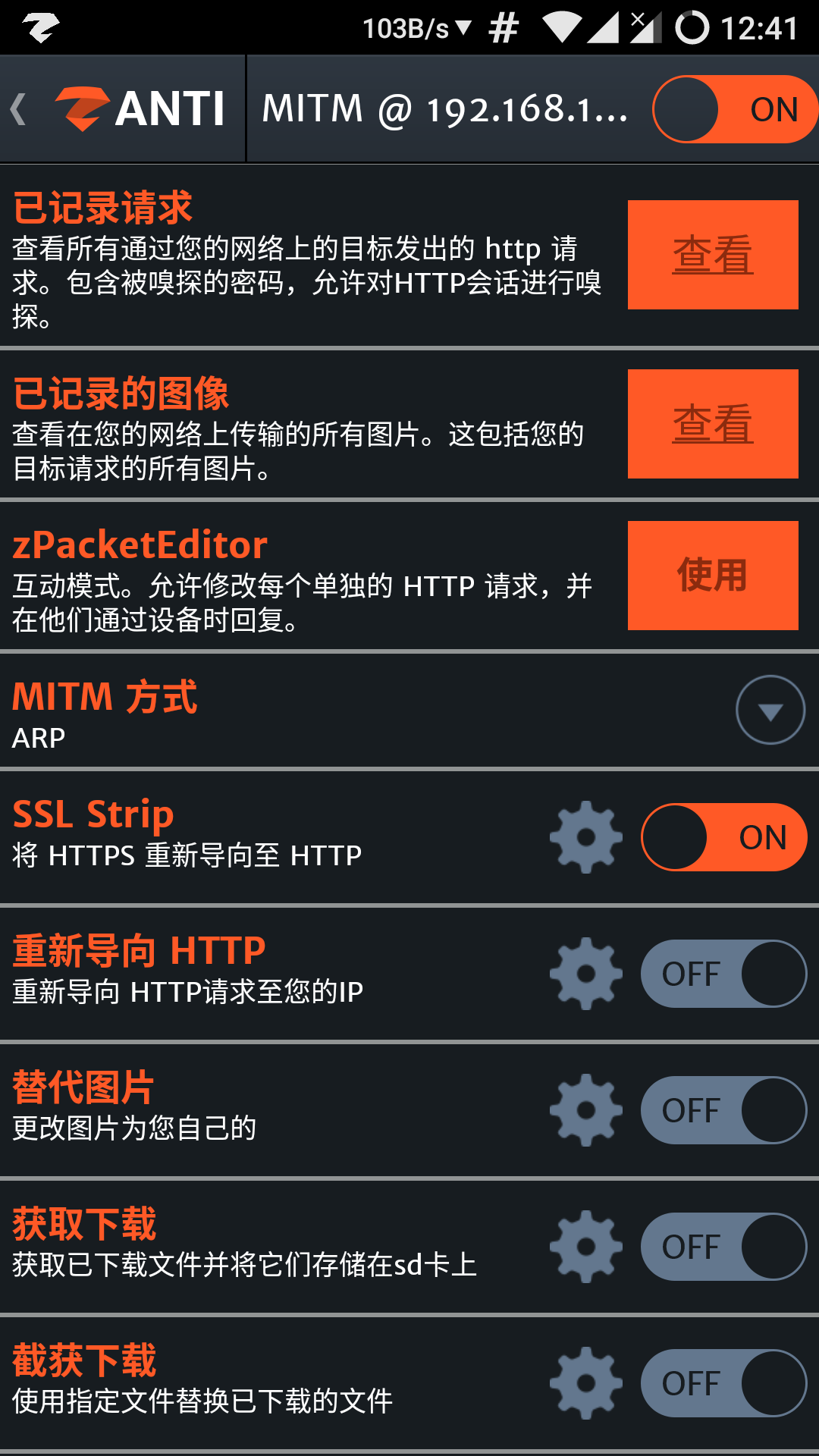Use the zPacketEditor tool
This screenshot has height=1456, width=819.
(712, 576)
